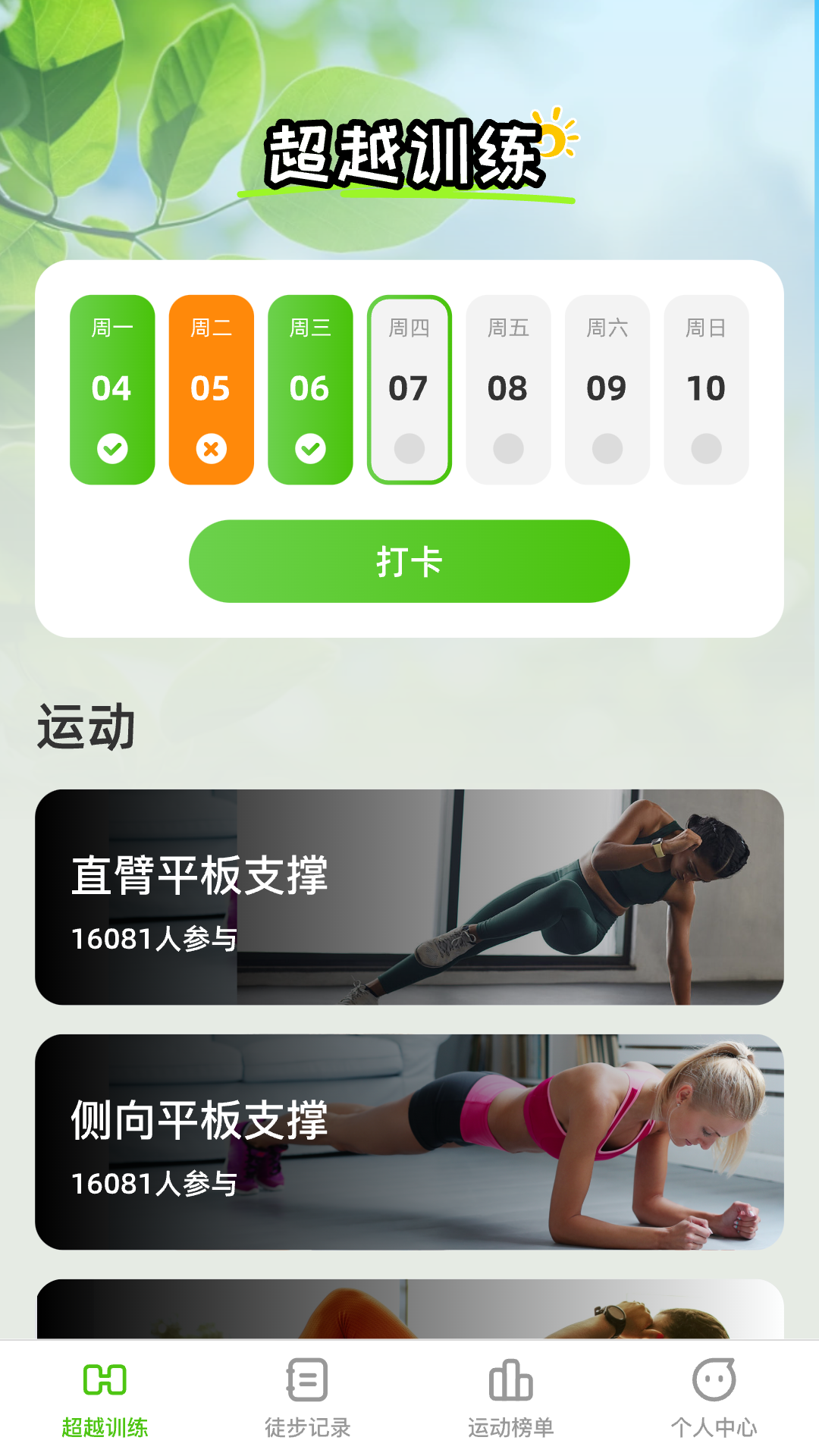The width and height of the screenshot is (819, 1456).
Task: Toggle the status dot on the 周五 08 card
Action: pyautogui.click(x=508, y=449)
